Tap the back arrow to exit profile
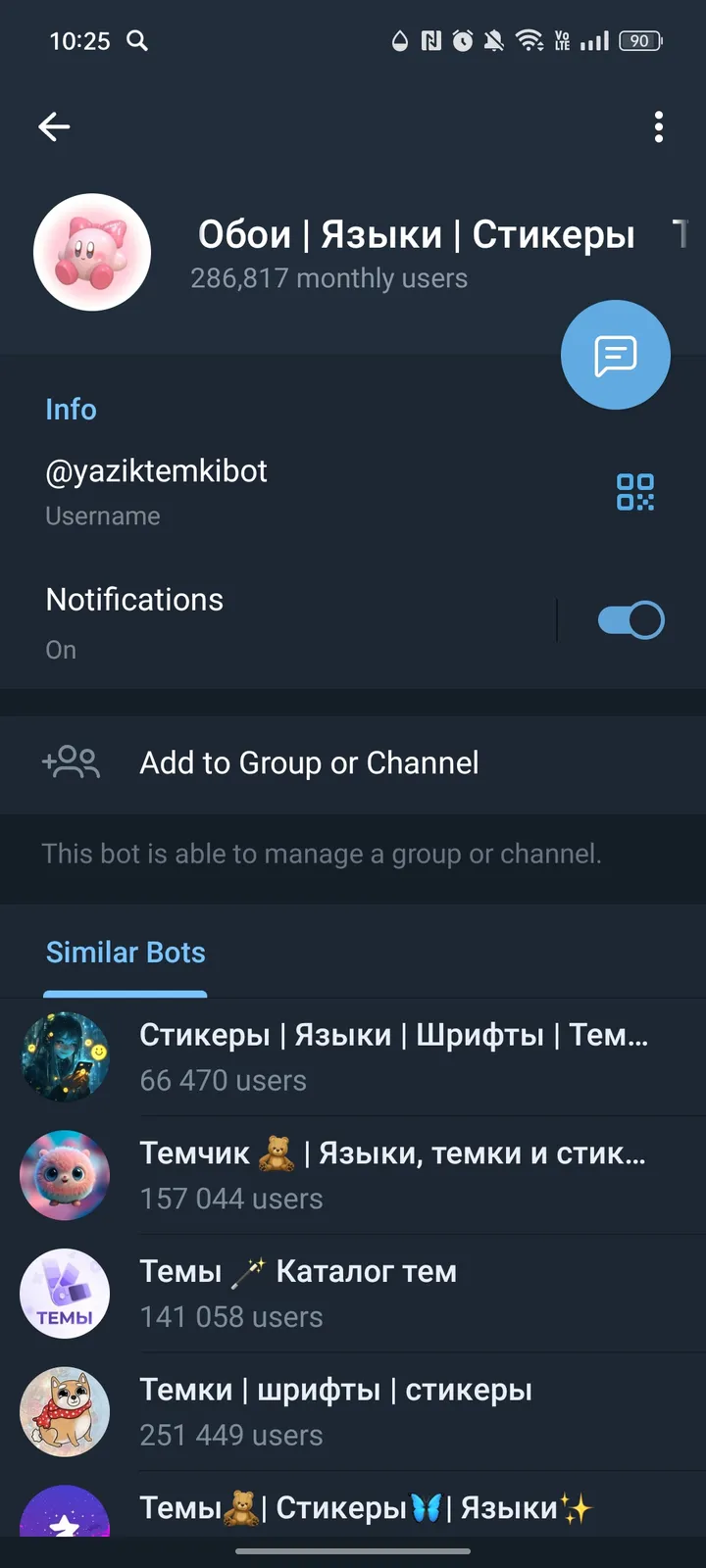This screenshot has height=1568, width=706. tap(54, 126)
